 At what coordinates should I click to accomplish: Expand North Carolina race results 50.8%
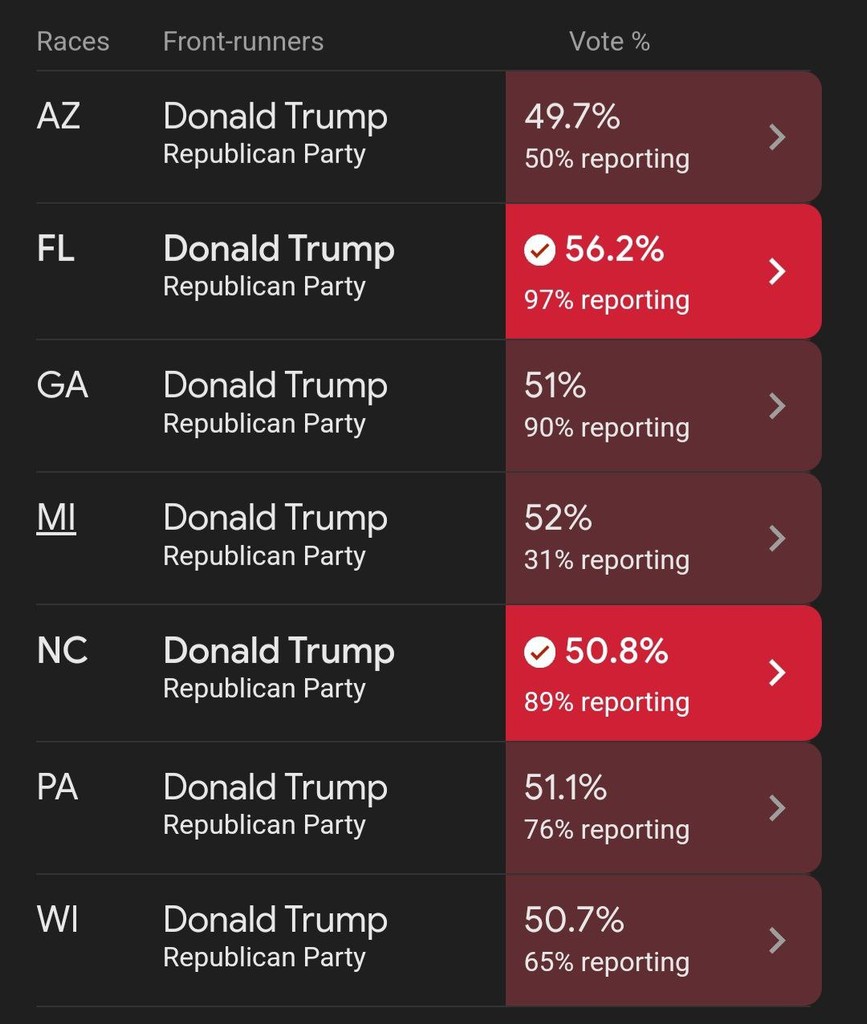(662, 673)
